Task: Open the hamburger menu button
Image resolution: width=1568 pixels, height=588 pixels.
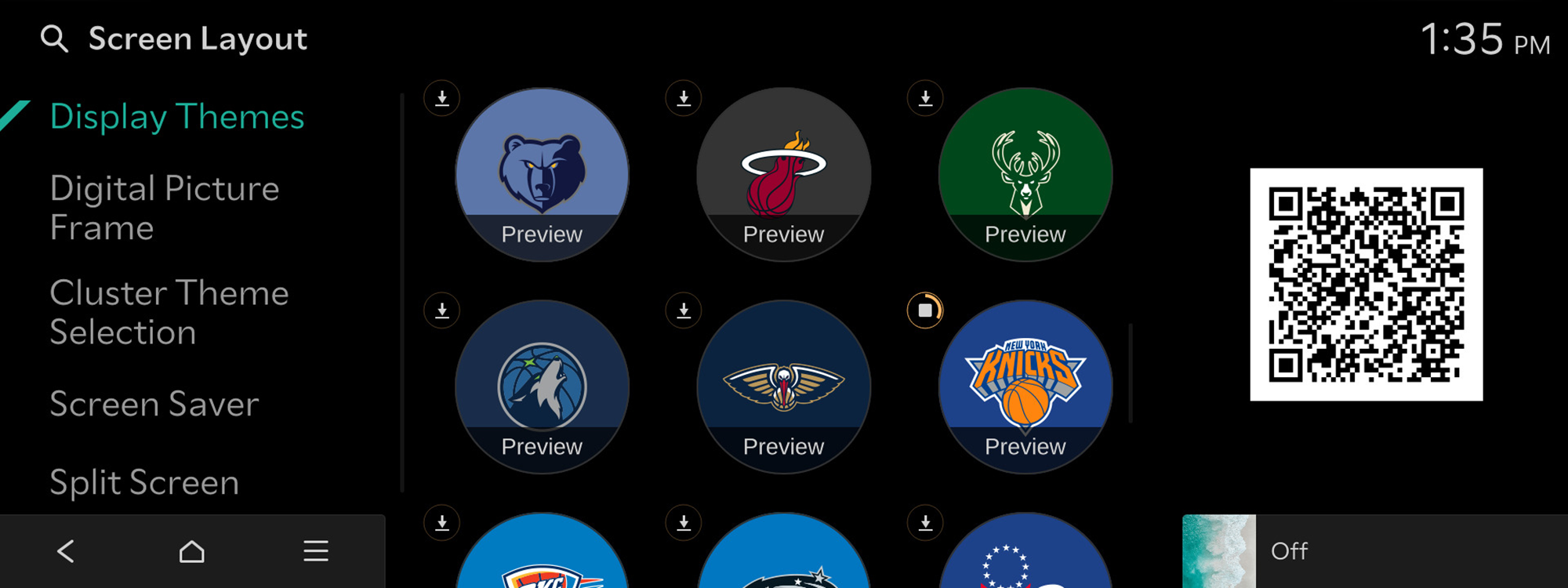Action: [x=316, y=551]
